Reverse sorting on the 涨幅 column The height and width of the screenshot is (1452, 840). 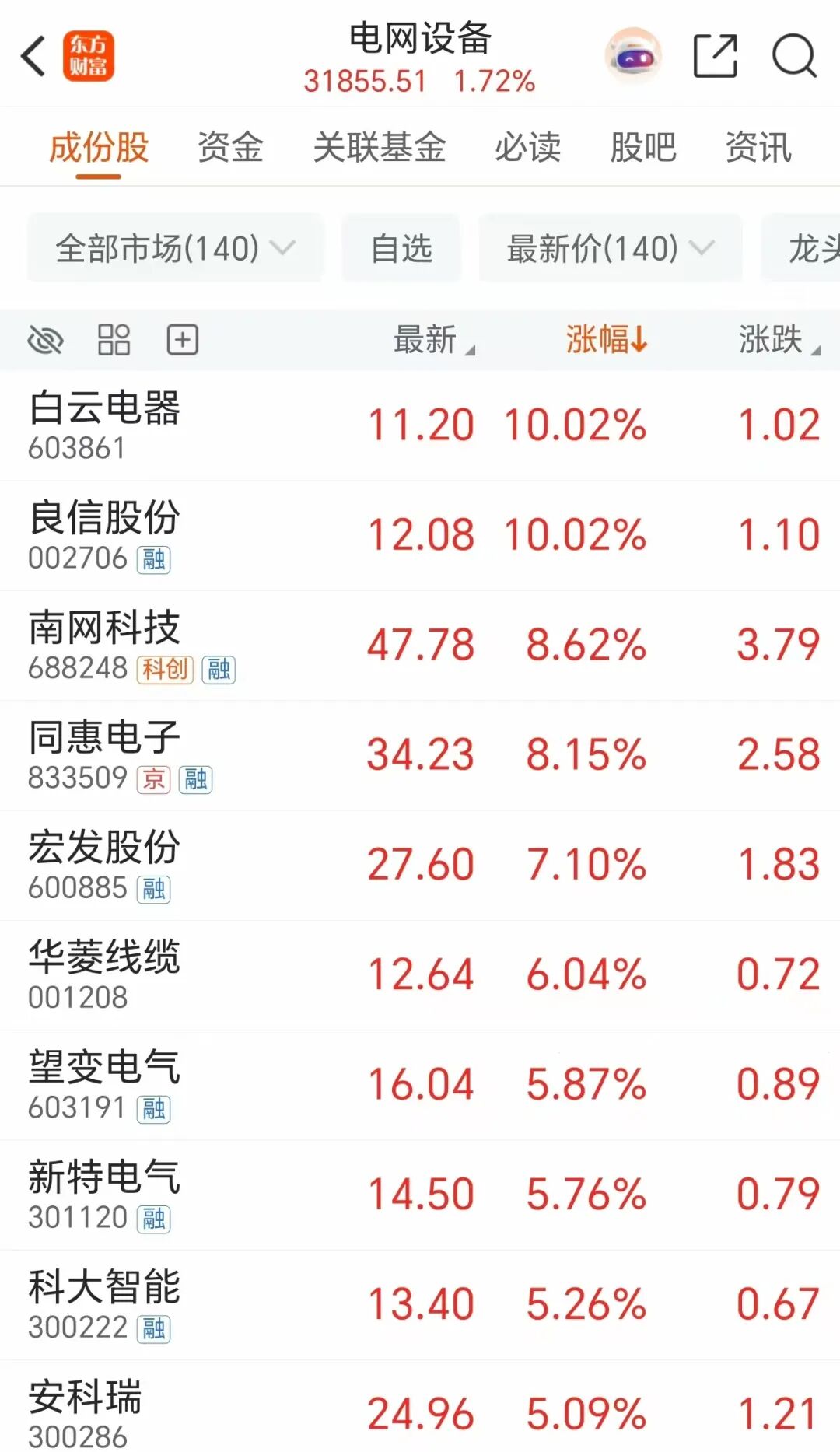pyautogui.click(x=606, y=340)
